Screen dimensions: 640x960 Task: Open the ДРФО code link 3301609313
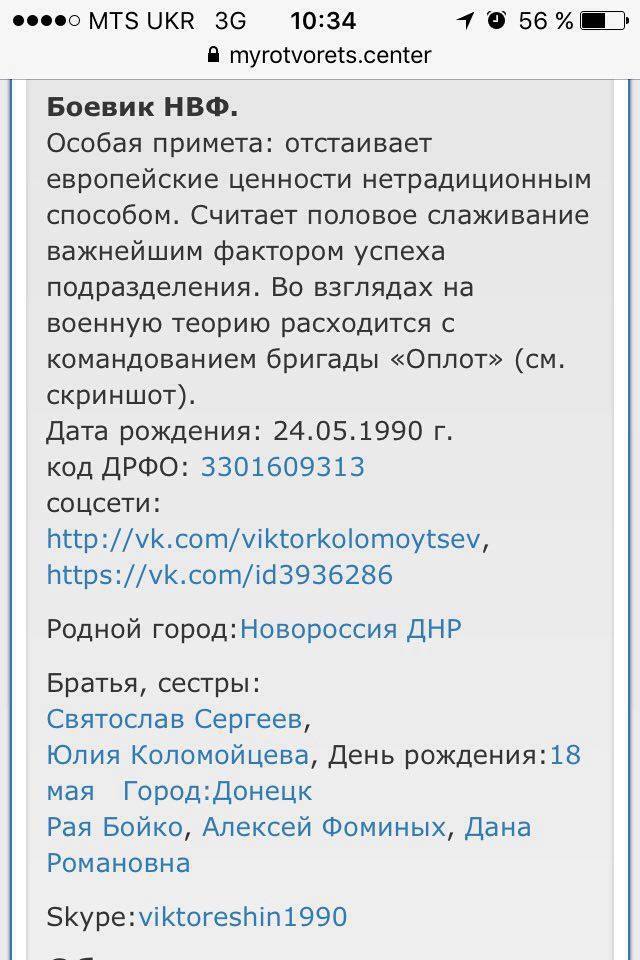pos(282,467)
